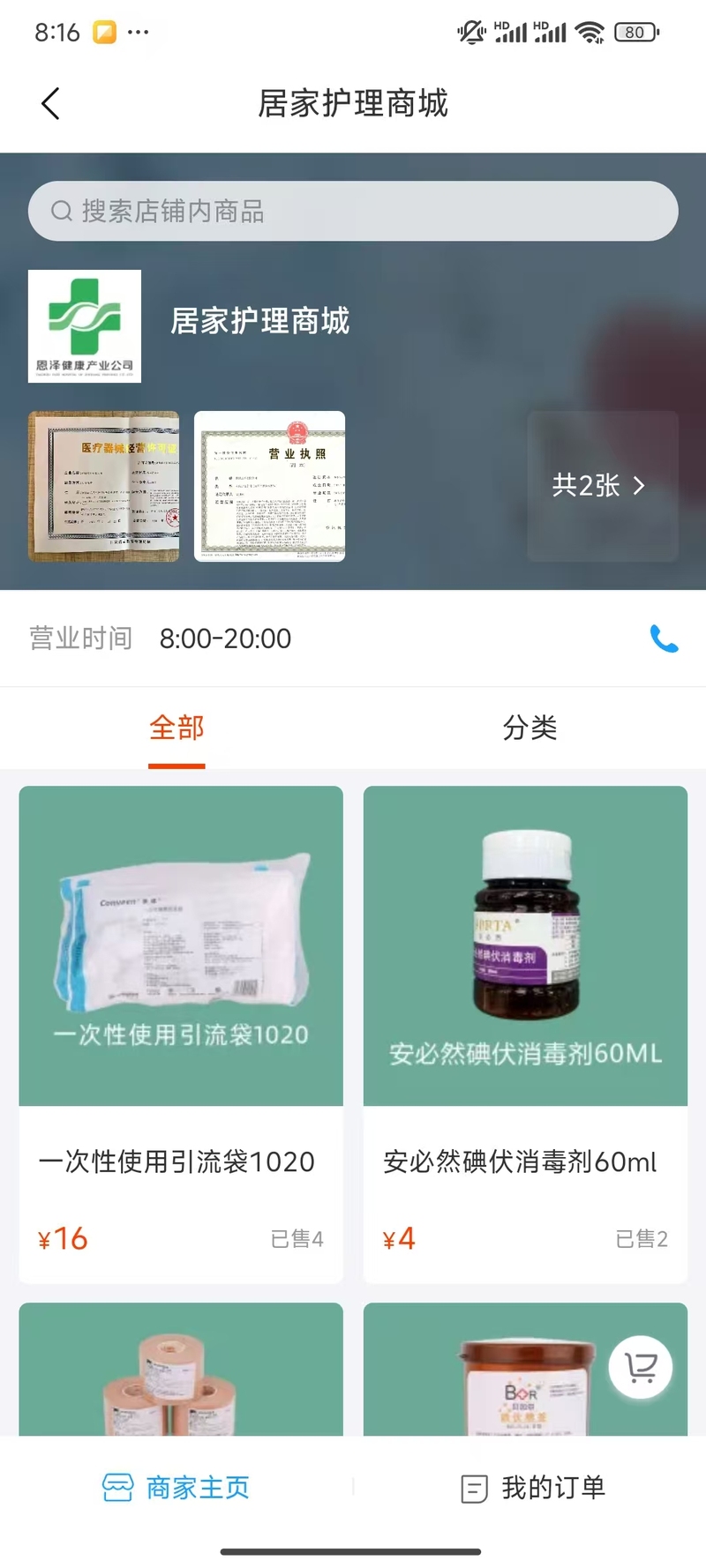This screenshot has width=706, height=1568.
Task: Open product 安必然碘伏消毒剂60ml
Action: 525,1034
